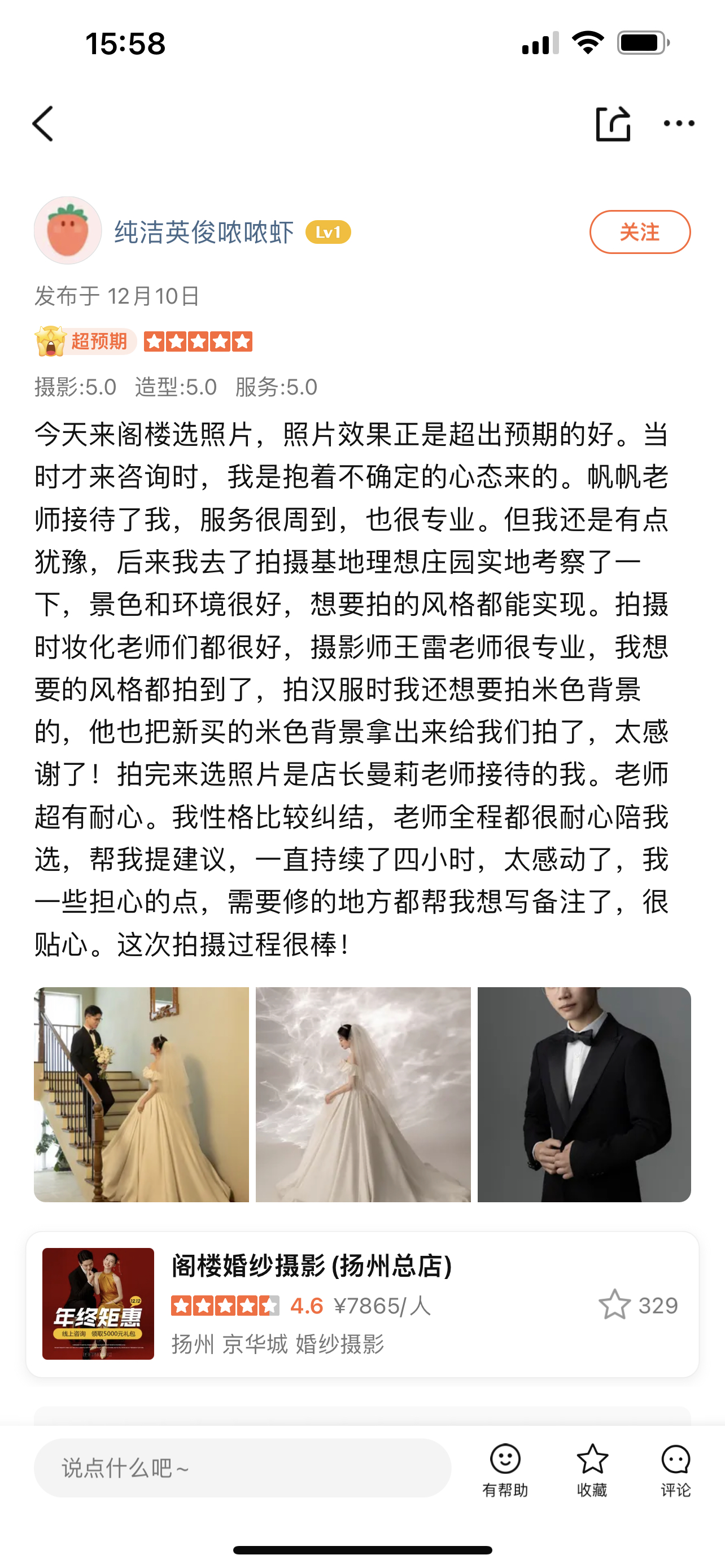Tap the 说点什么吧 comment field
This screenshot has width=725, height=1568.
click(x=242, y=1468)
